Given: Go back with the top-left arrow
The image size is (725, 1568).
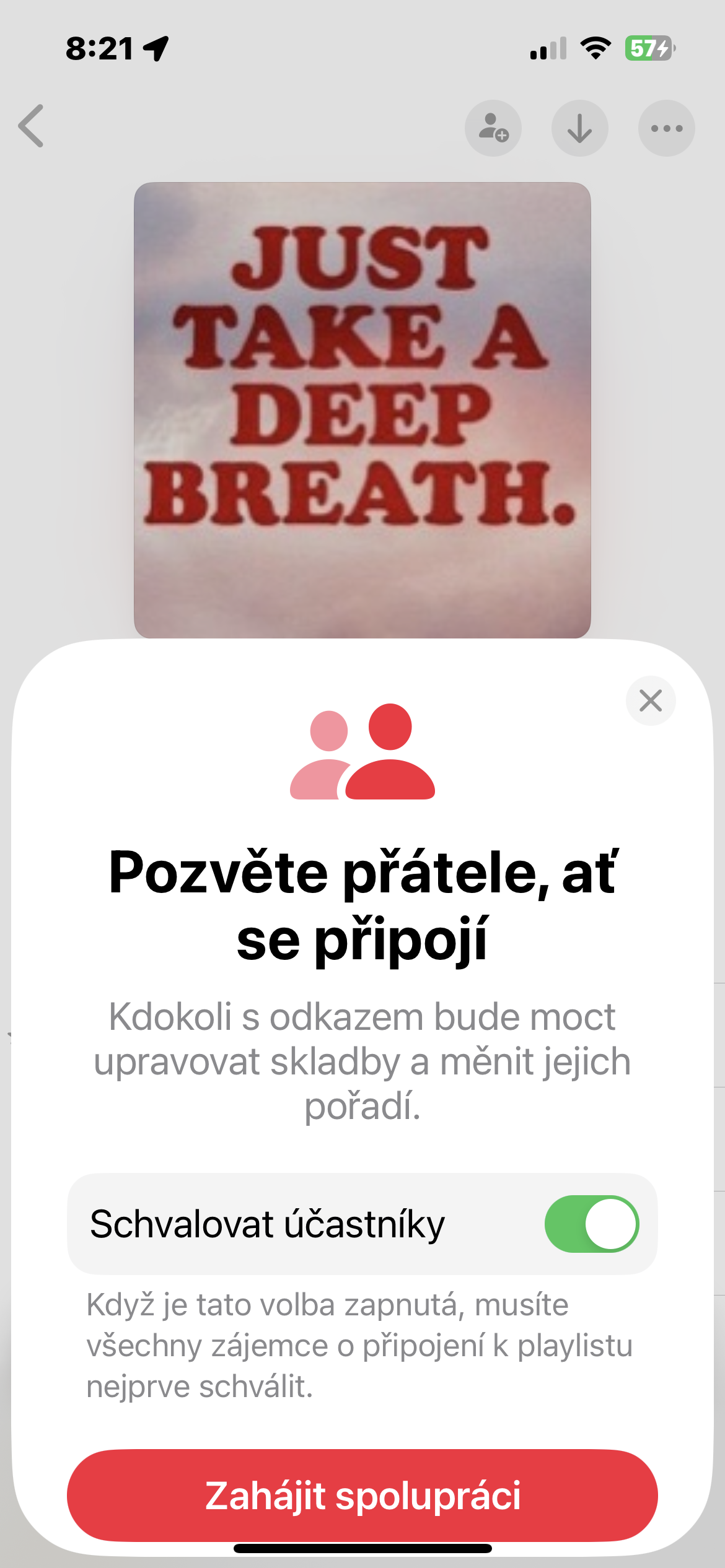Looking at the screenshot, I should click(x=32, y=126).
